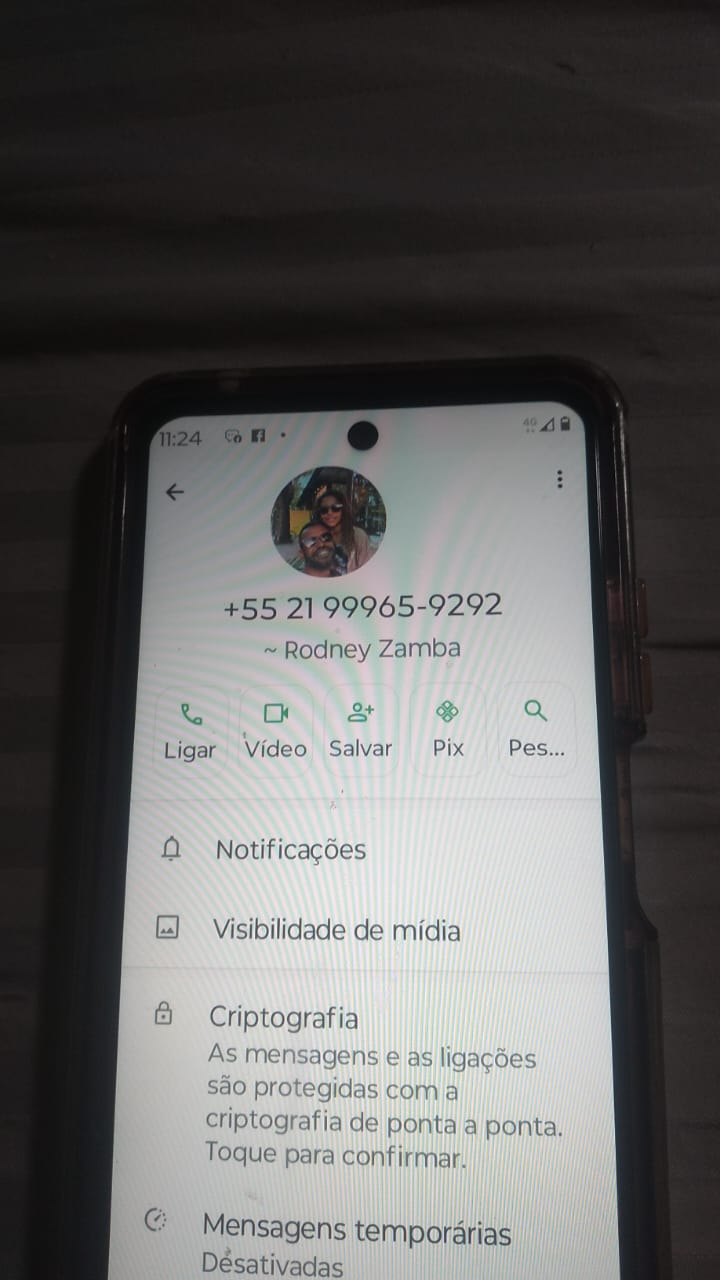Open Notificações settings
This screenshot has width=720, height=1280.
[291, 850]
